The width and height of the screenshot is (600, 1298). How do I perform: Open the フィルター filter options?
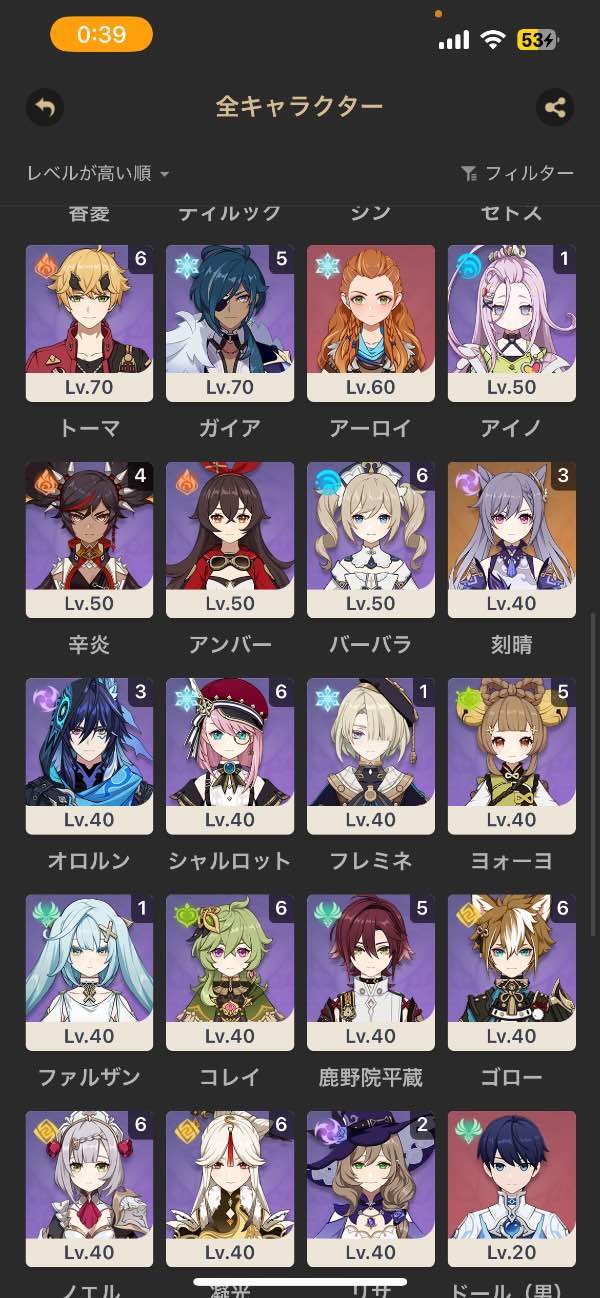tap(517, 174)
